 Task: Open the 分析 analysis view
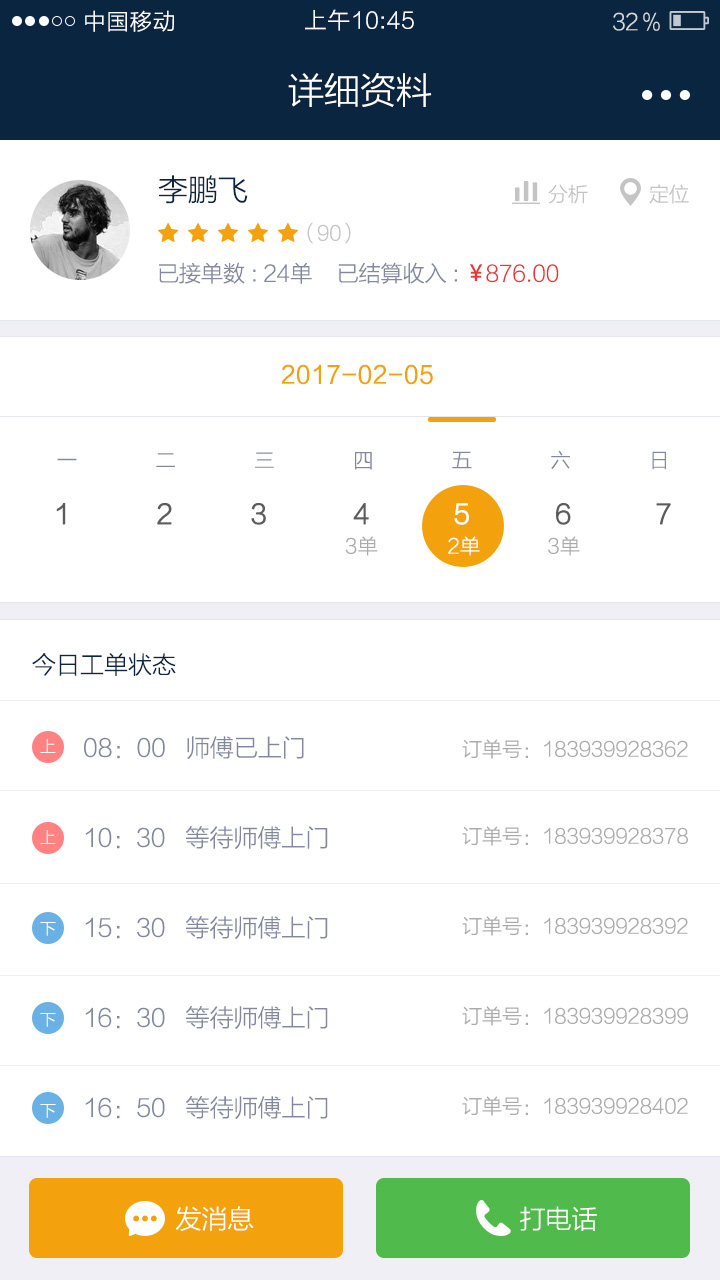tap(550, 193)
